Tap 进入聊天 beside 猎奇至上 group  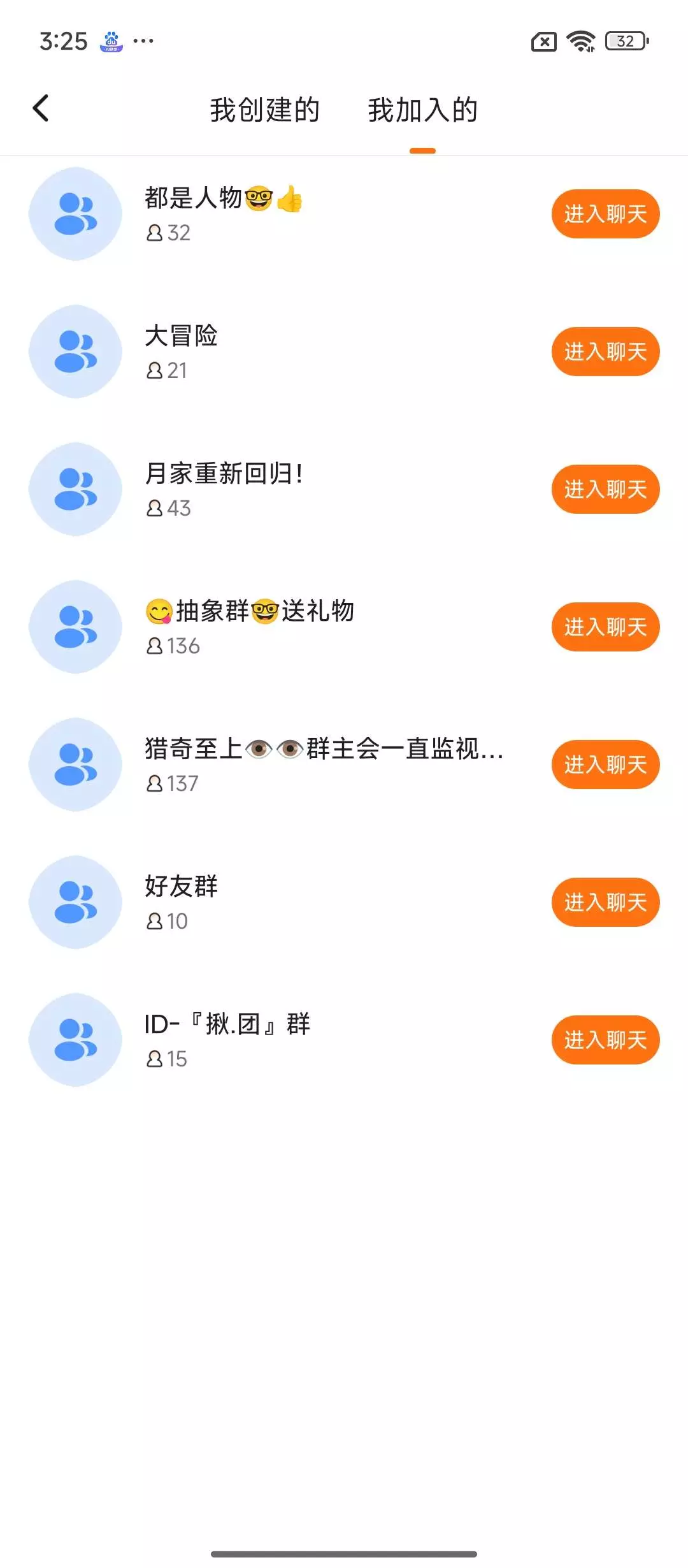[605, 765]
